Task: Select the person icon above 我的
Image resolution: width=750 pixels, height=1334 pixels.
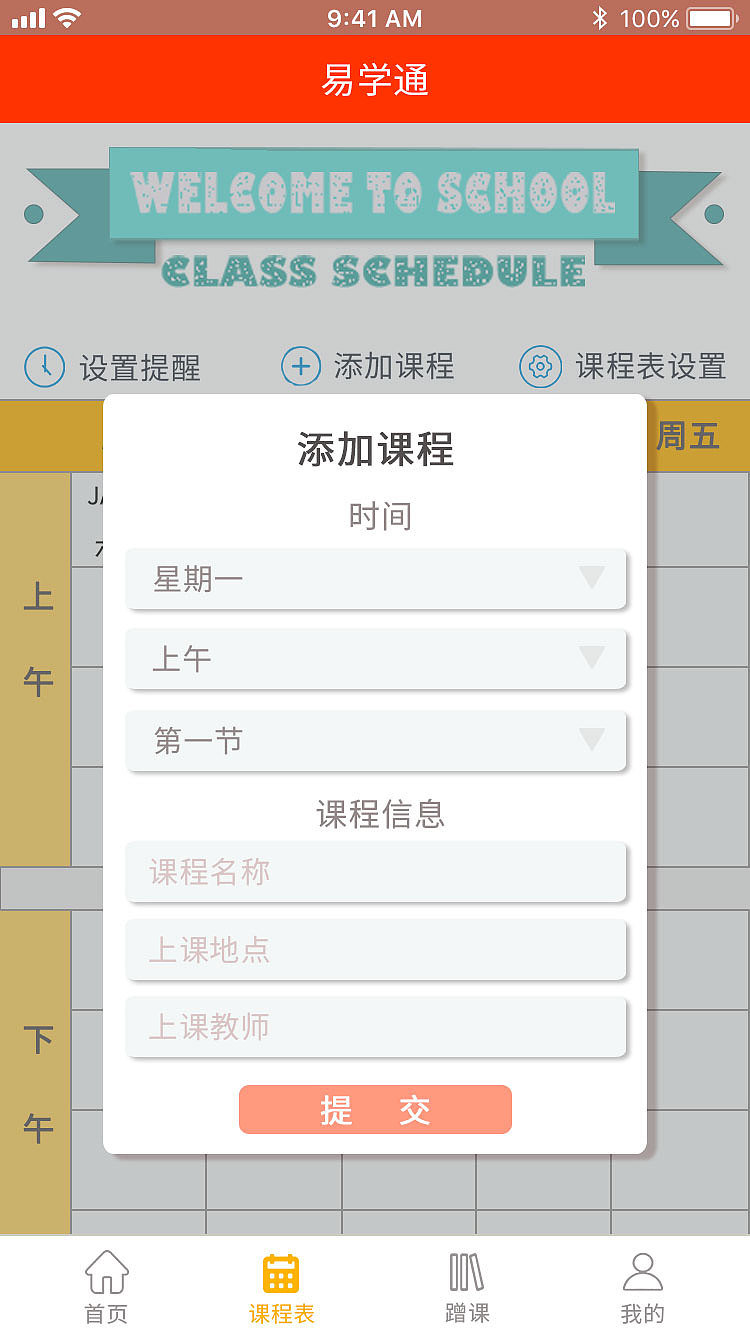Action: [643, 1270]
